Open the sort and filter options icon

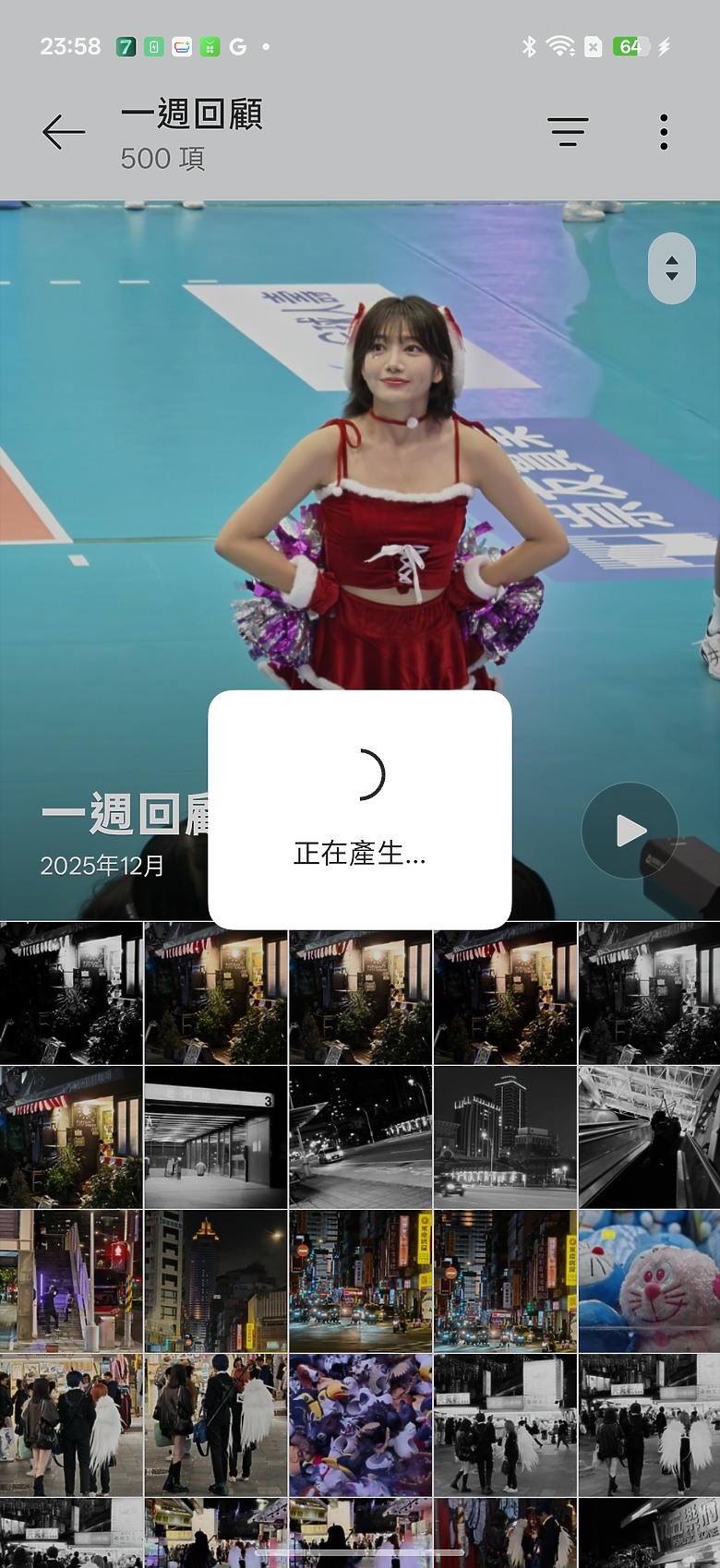click(x=568, y=130)
